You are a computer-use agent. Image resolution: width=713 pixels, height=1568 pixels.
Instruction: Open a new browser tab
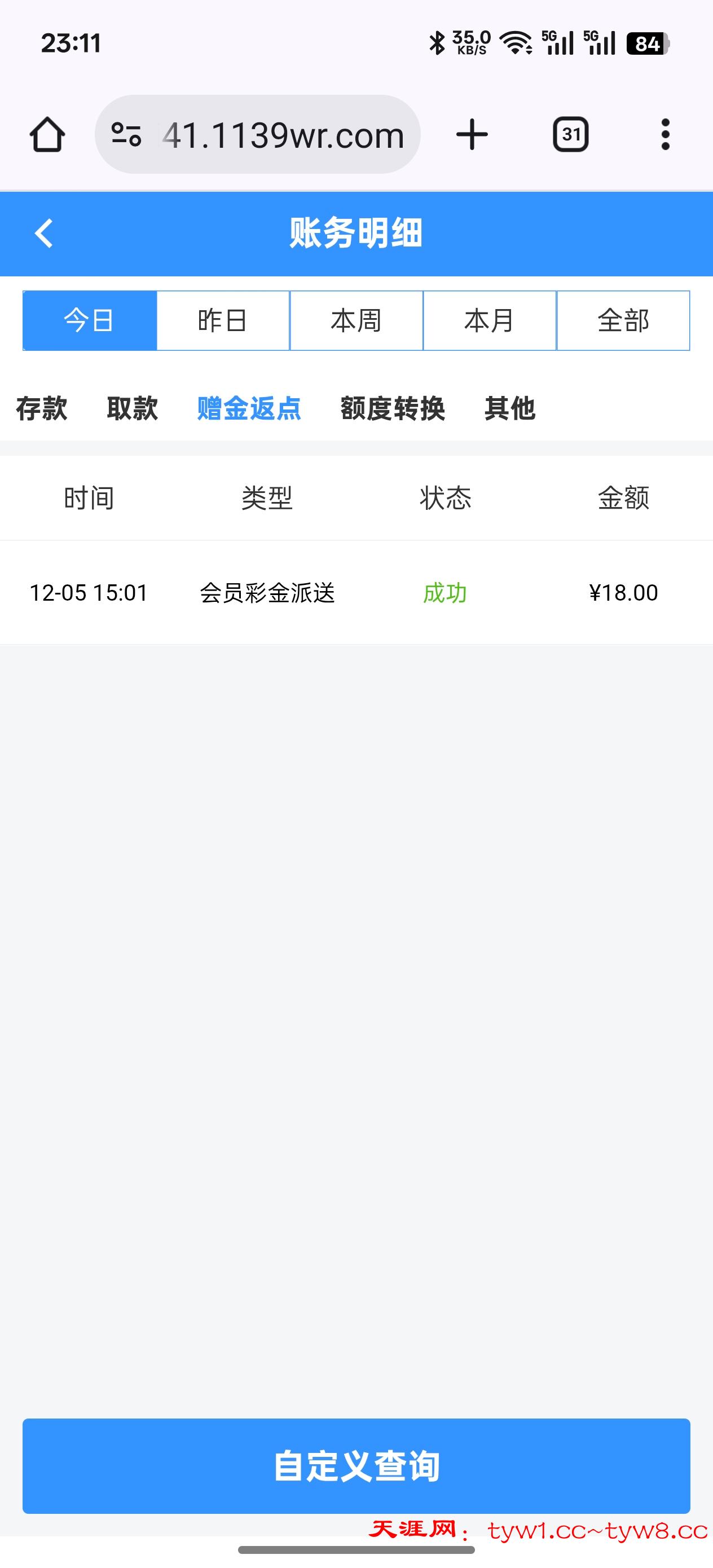click(472, 135)
